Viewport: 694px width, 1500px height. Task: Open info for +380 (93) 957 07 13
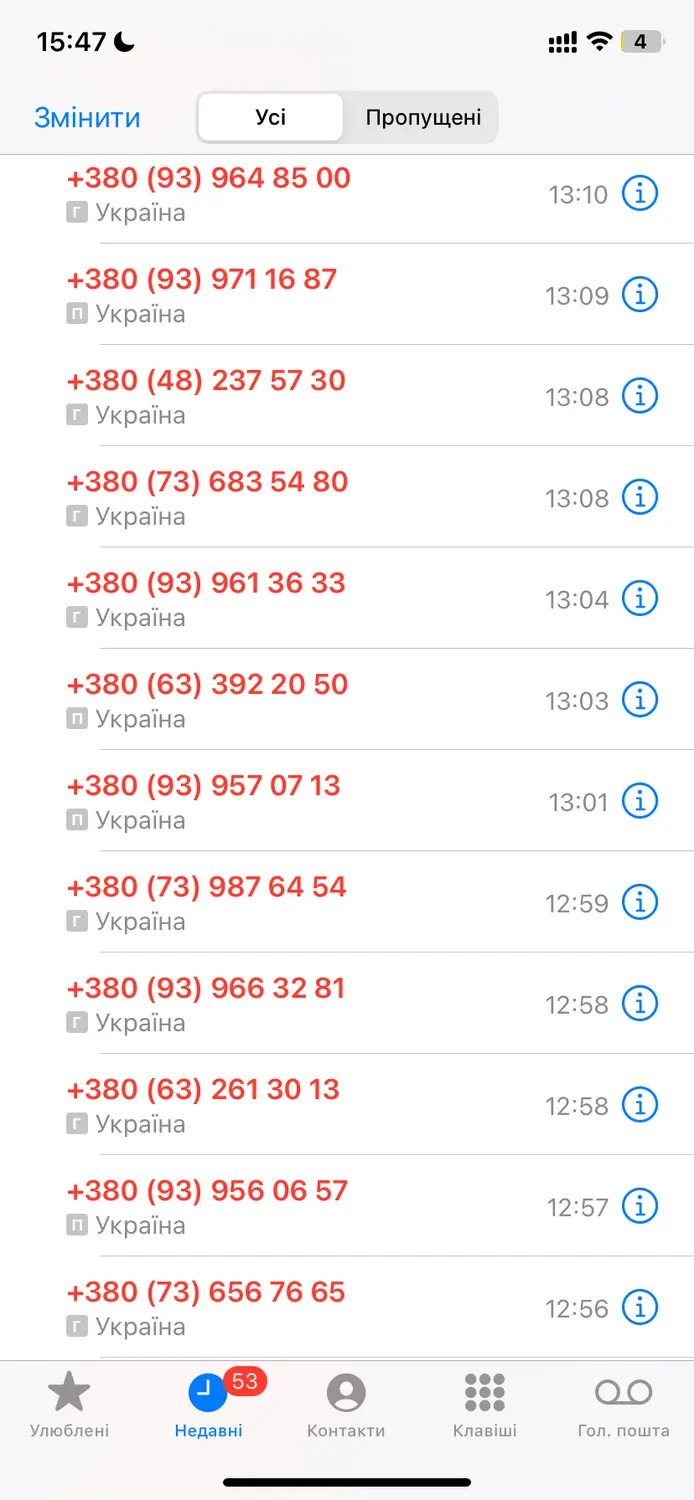coord(640,800)
